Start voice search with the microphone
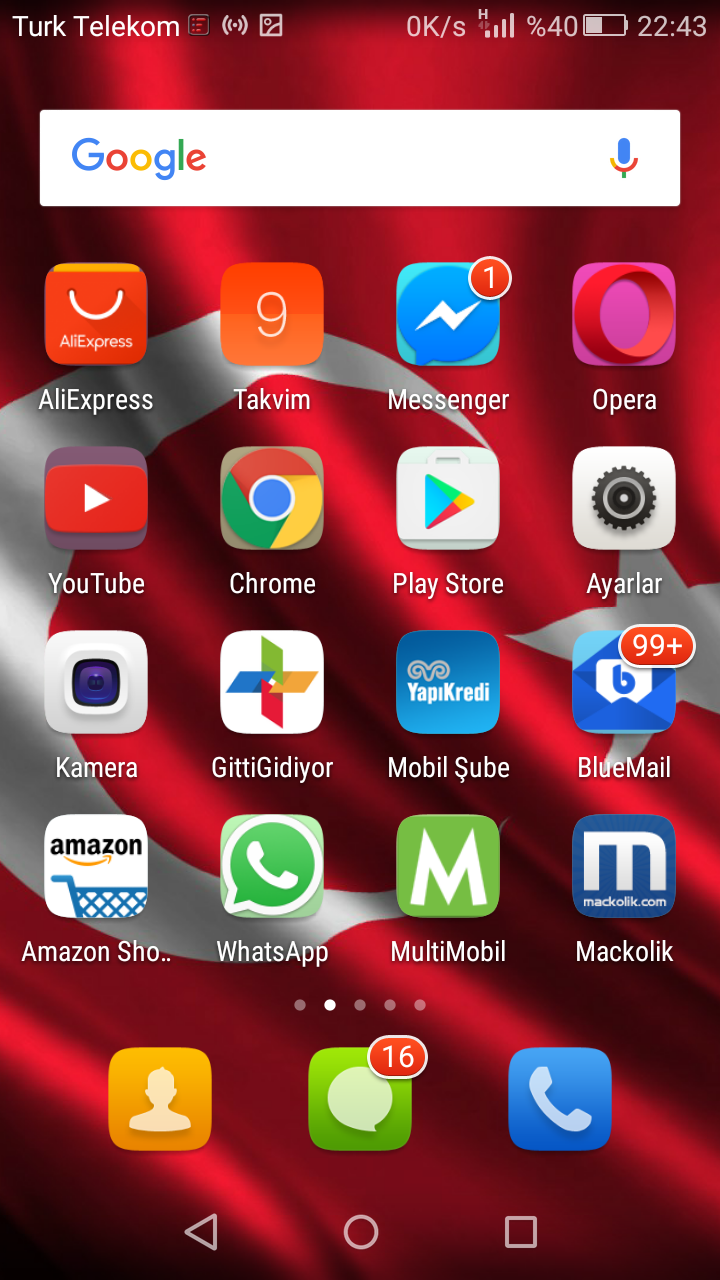Image resolution: width=720 pixels, height=1280 pixels. coord(624,158)
